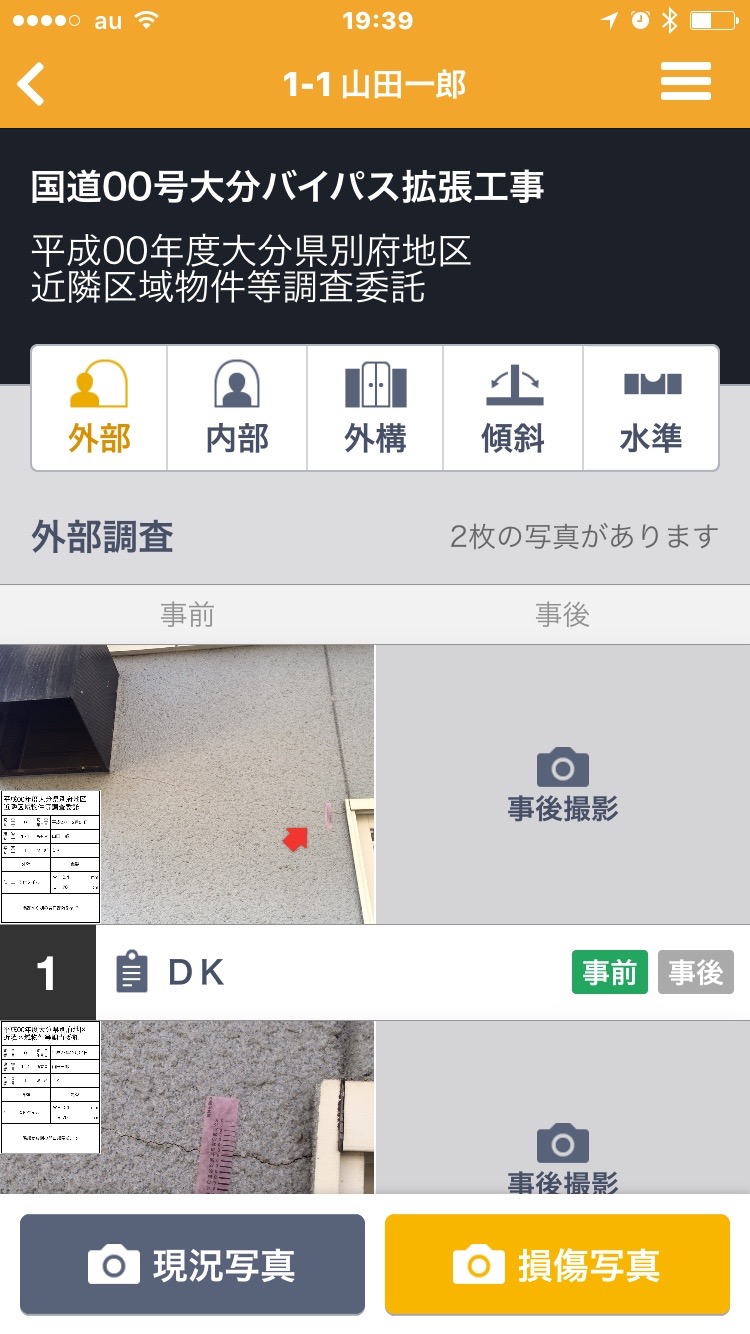
Task: Tap the gray 事後 tag on DK row
Action: tap(696, 972)
